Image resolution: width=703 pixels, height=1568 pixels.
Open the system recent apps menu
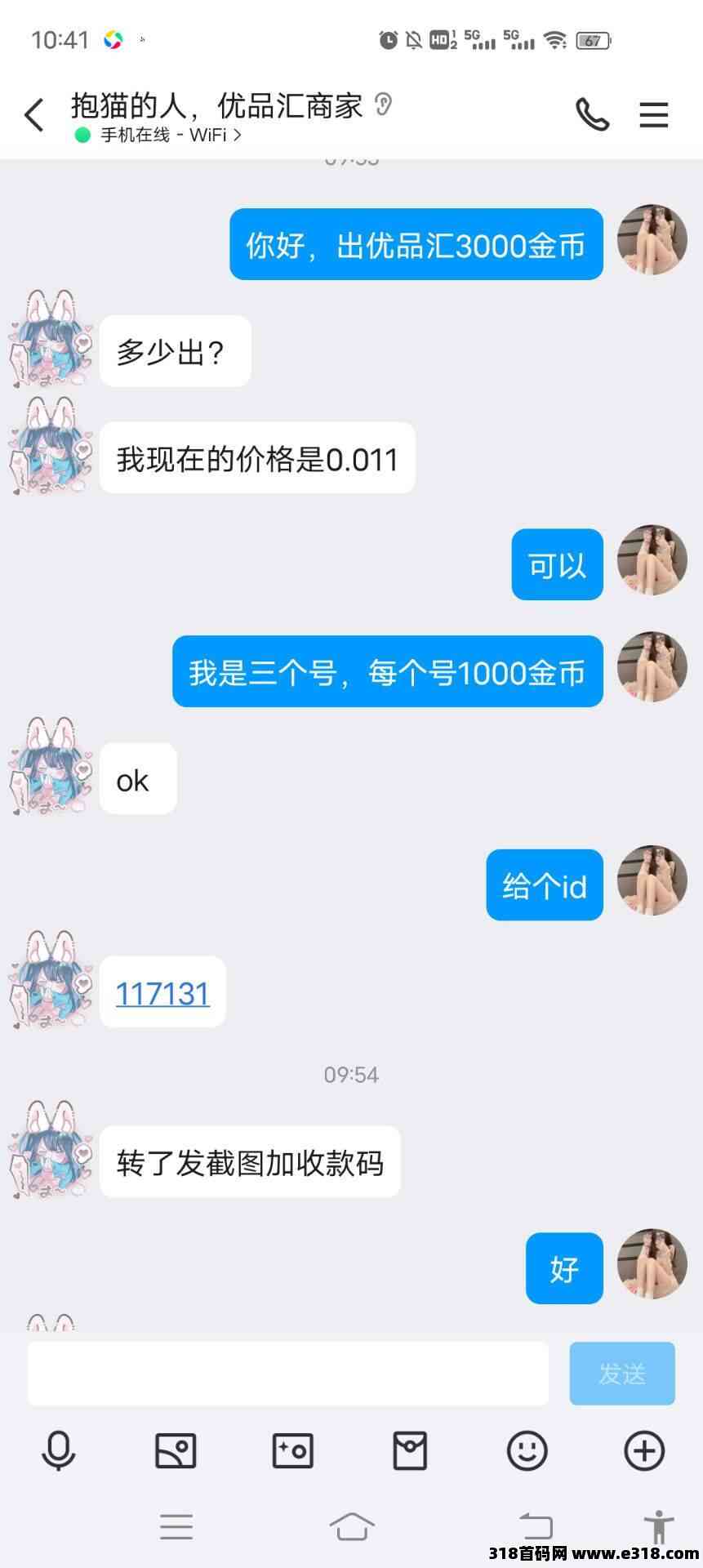click(x=176, y=1526)
